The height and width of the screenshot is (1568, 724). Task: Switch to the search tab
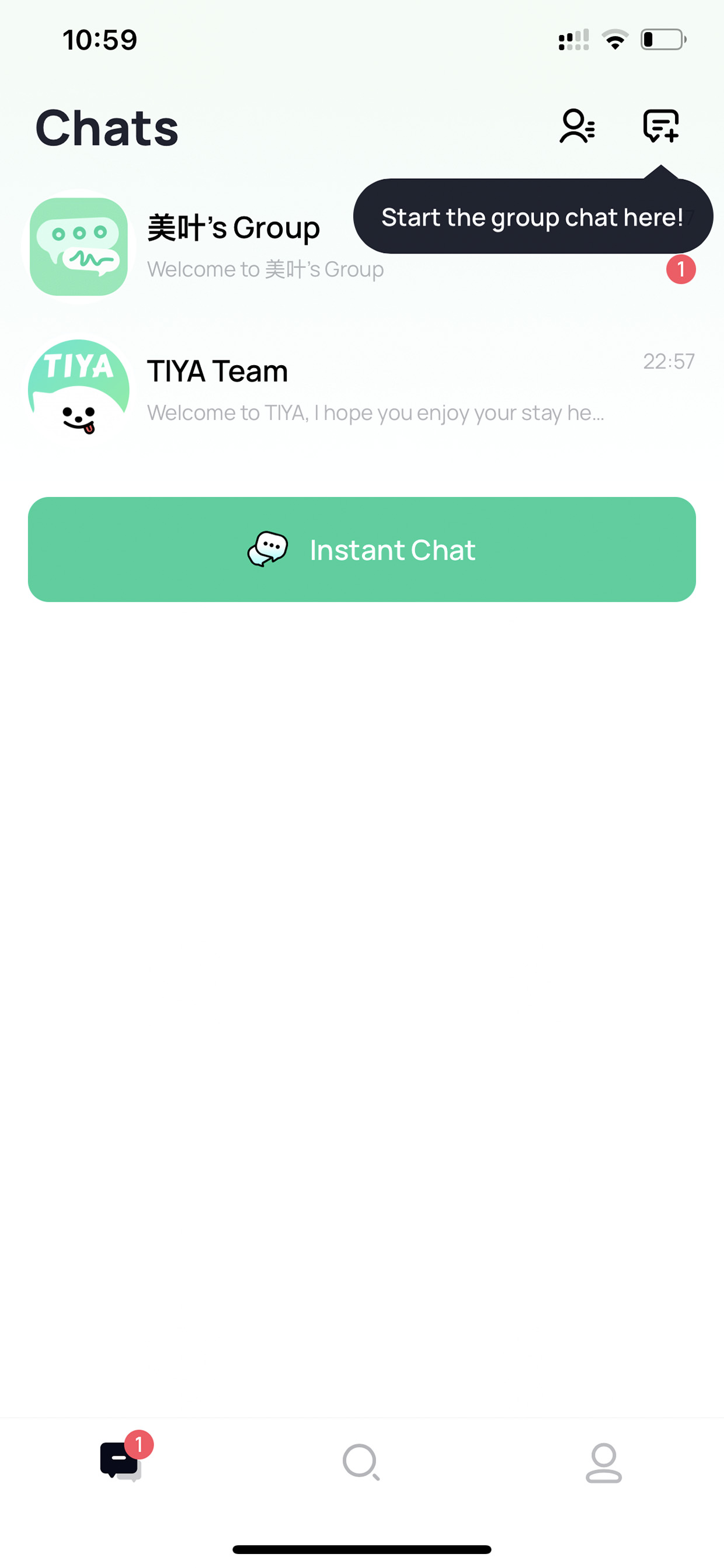coord(361,1462)
